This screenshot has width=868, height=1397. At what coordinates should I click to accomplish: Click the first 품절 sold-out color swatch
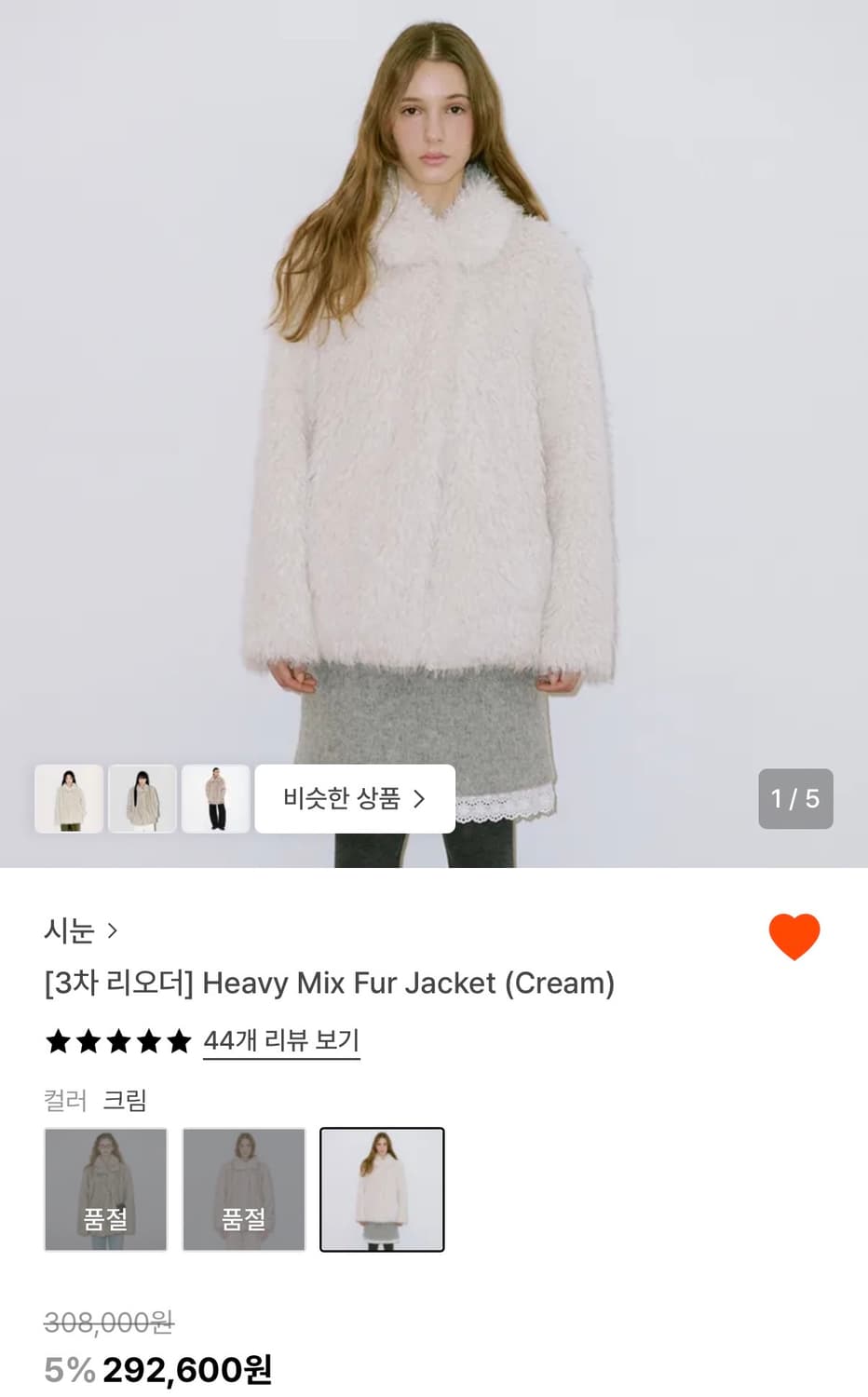(x=104, y=1190)
